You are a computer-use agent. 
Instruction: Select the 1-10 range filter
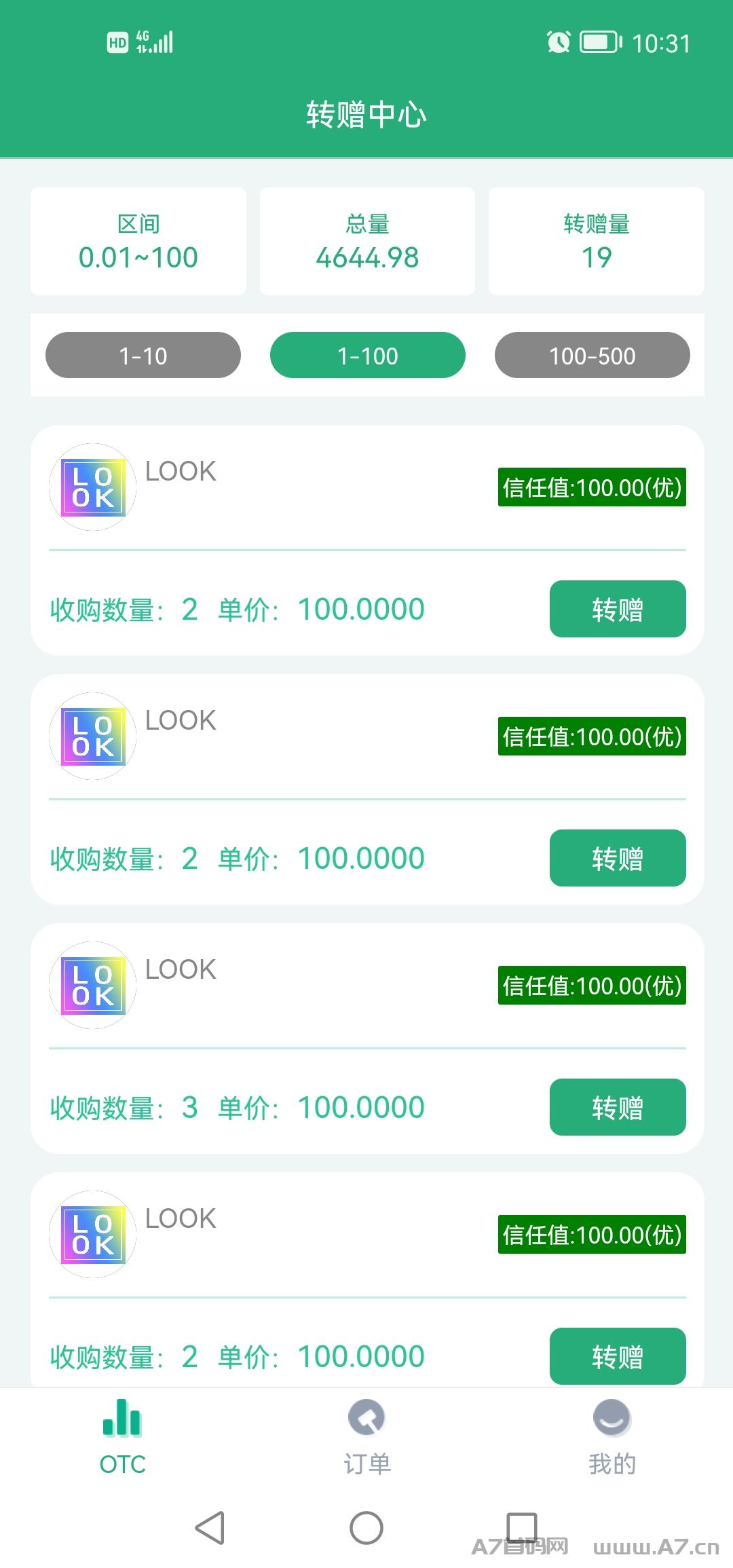143,355
